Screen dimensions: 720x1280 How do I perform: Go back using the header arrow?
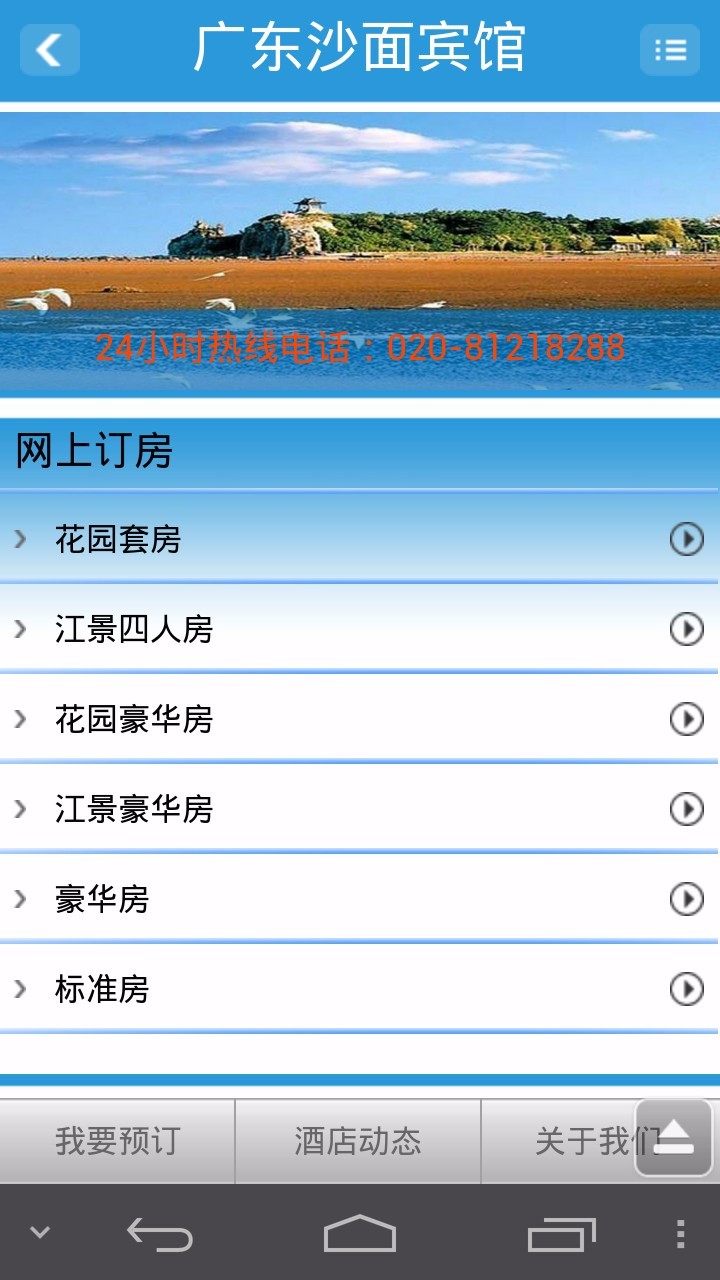49,49
